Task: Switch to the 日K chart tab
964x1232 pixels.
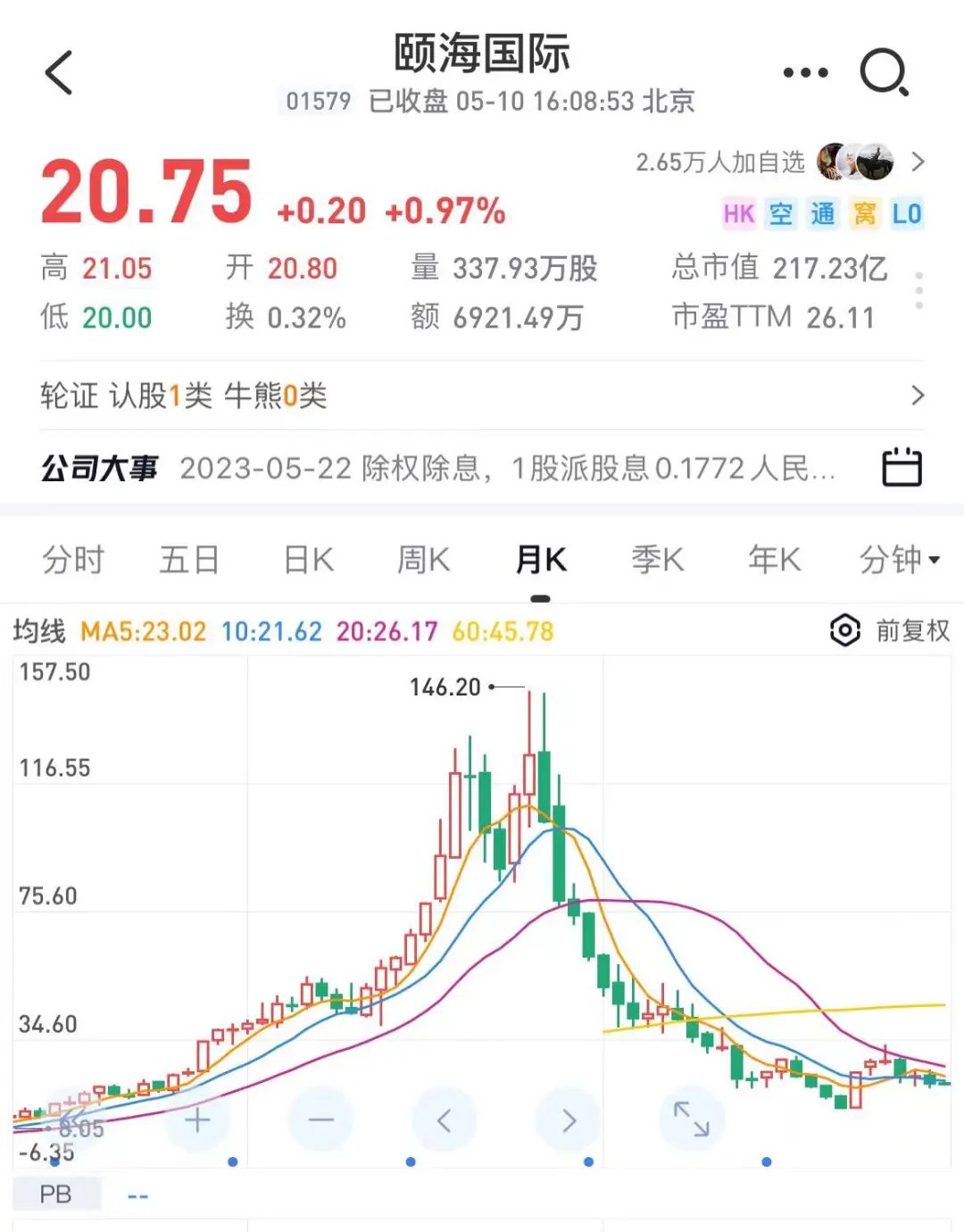Action: pos(309,560)
